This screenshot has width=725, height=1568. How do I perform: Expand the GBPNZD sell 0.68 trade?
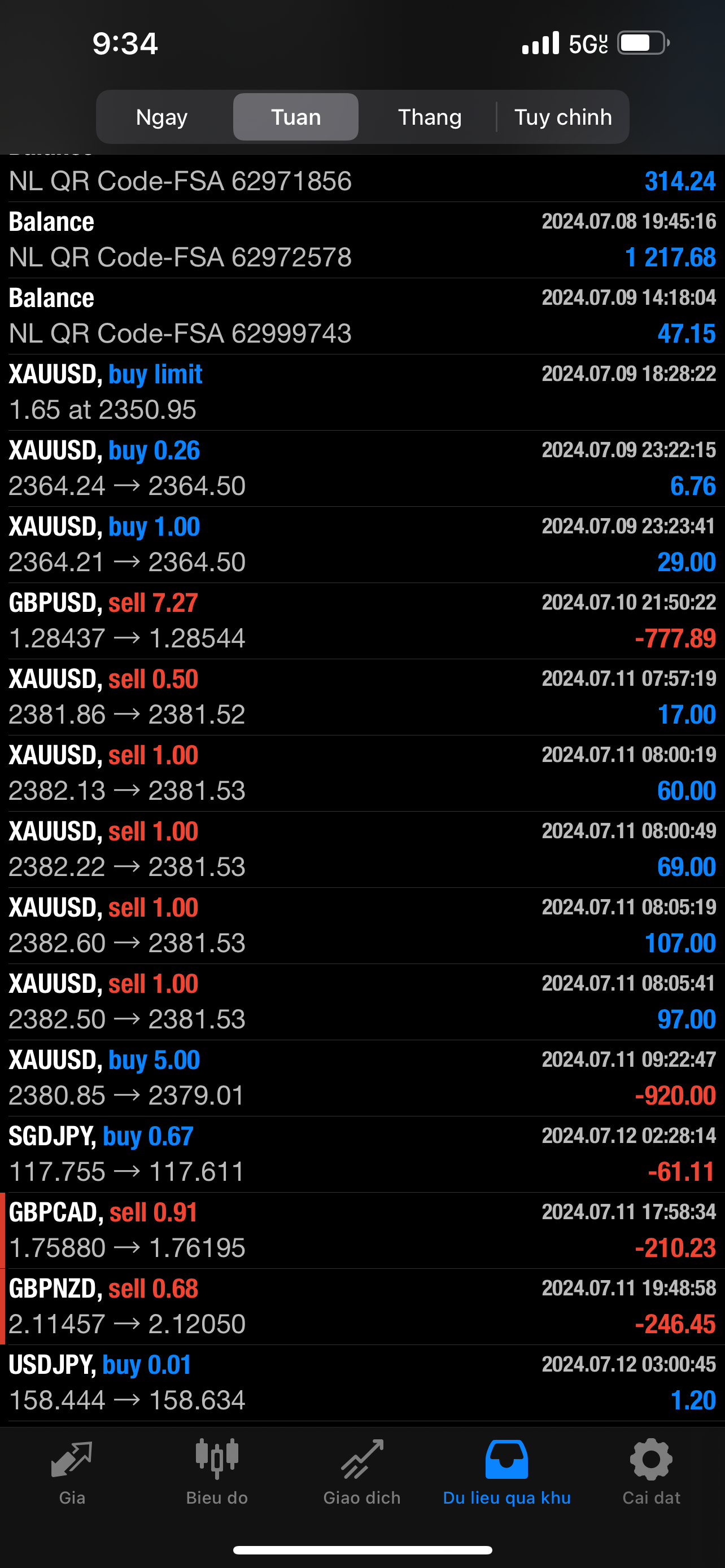(362, 1307)
